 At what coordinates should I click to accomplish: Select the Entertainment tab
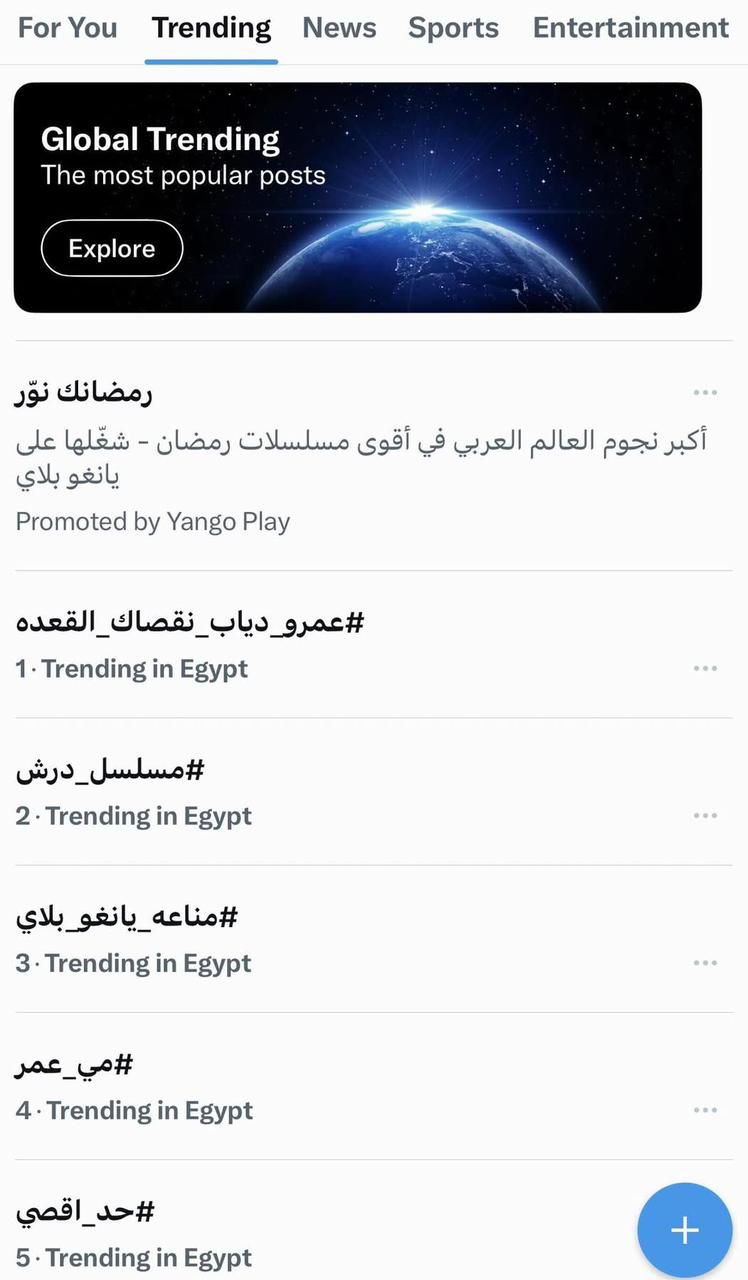pyautogui.click(x=630, y=28)
